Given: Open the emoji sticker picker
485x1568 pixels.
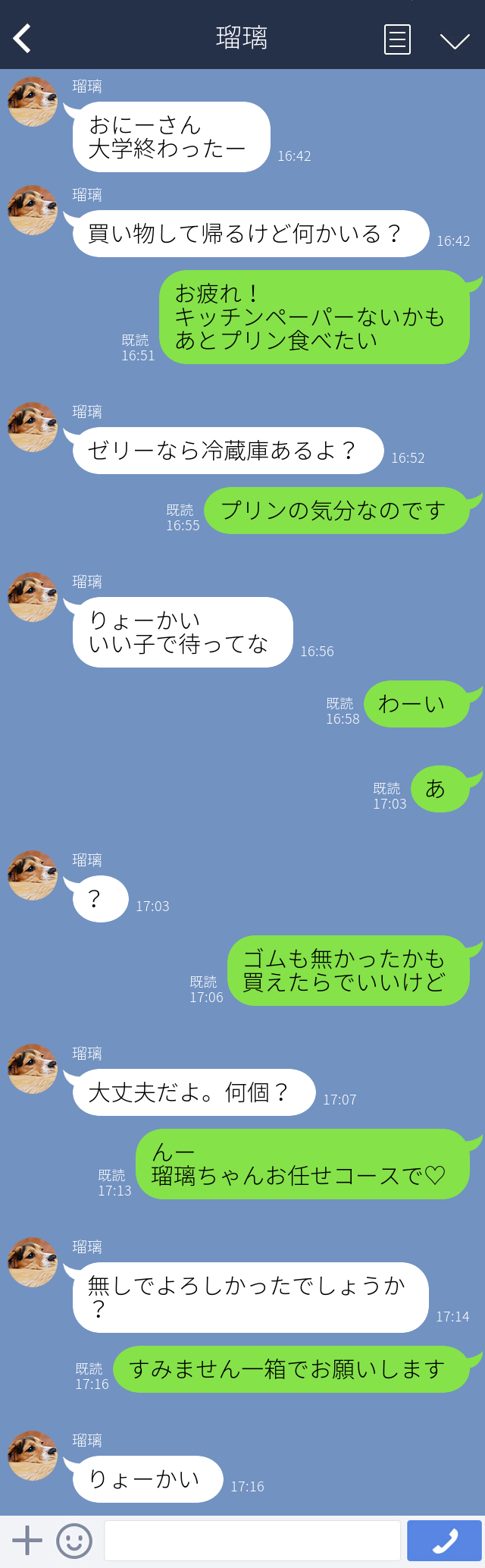Looking at the screenshot, I should click(x=74, y=1541).
